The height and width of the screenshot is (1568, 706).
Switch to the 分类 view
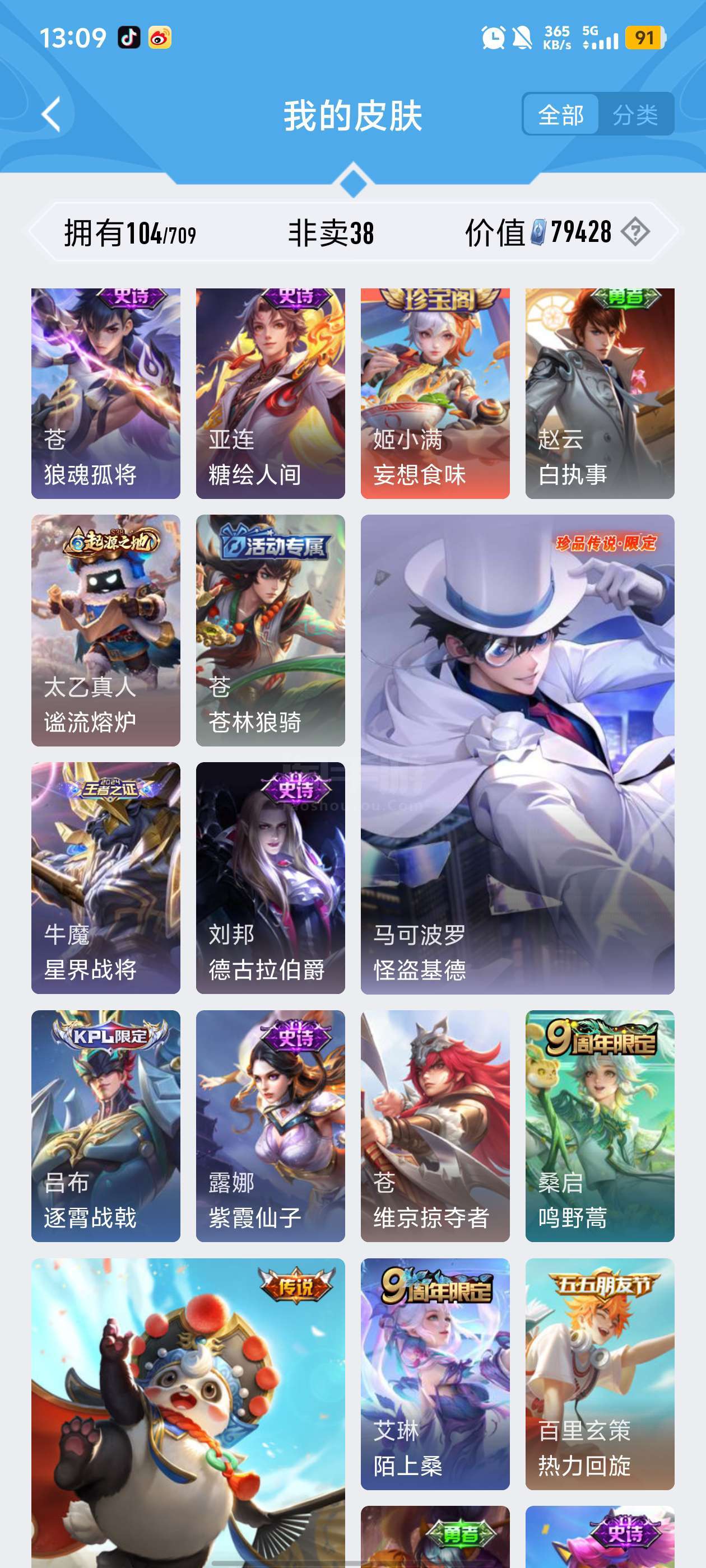click(x=635, y=114)
